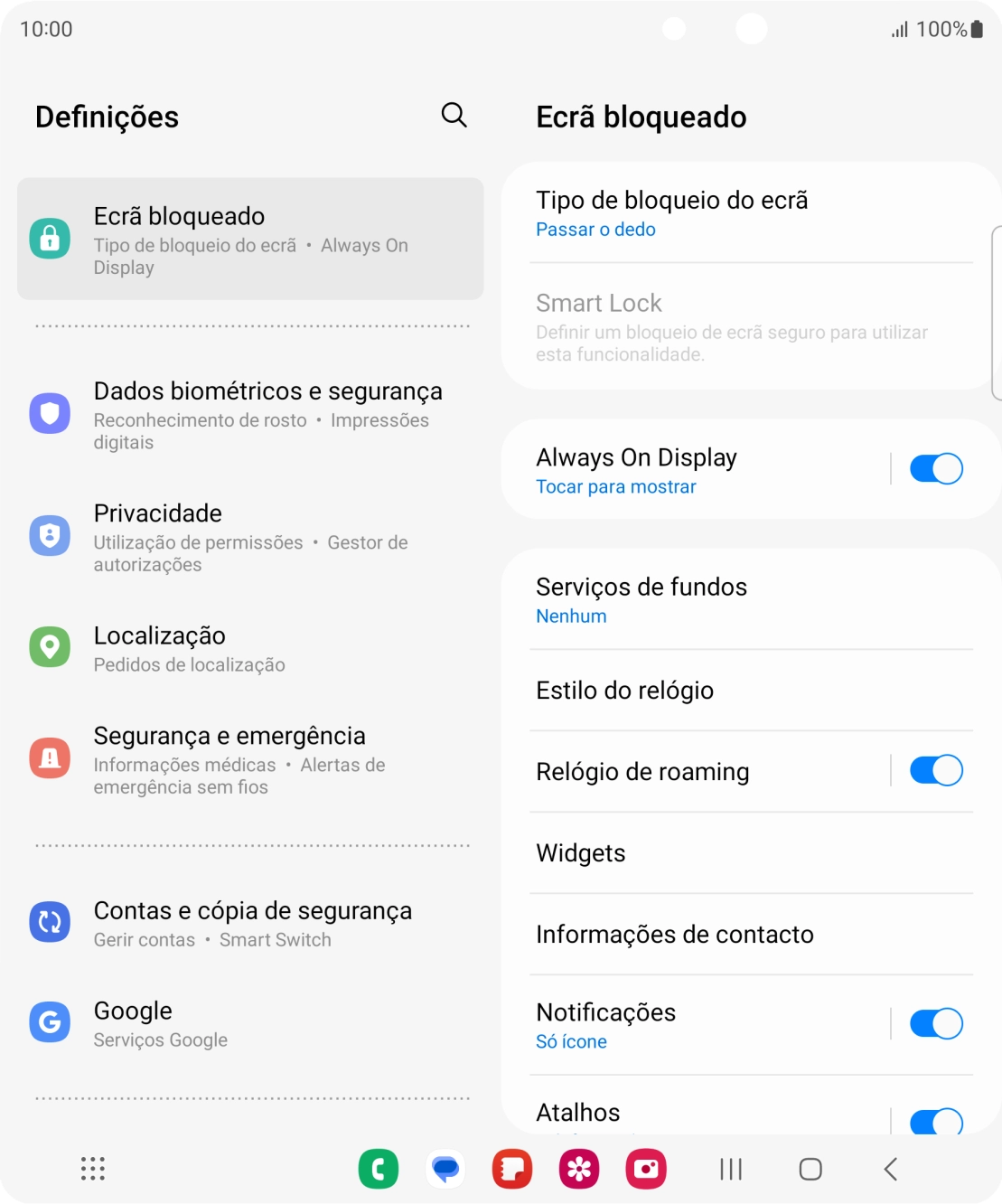Select the Dados biométricos e segurança shield icon
This screenshot has height=1204, width=1002.
click(50, 412)
